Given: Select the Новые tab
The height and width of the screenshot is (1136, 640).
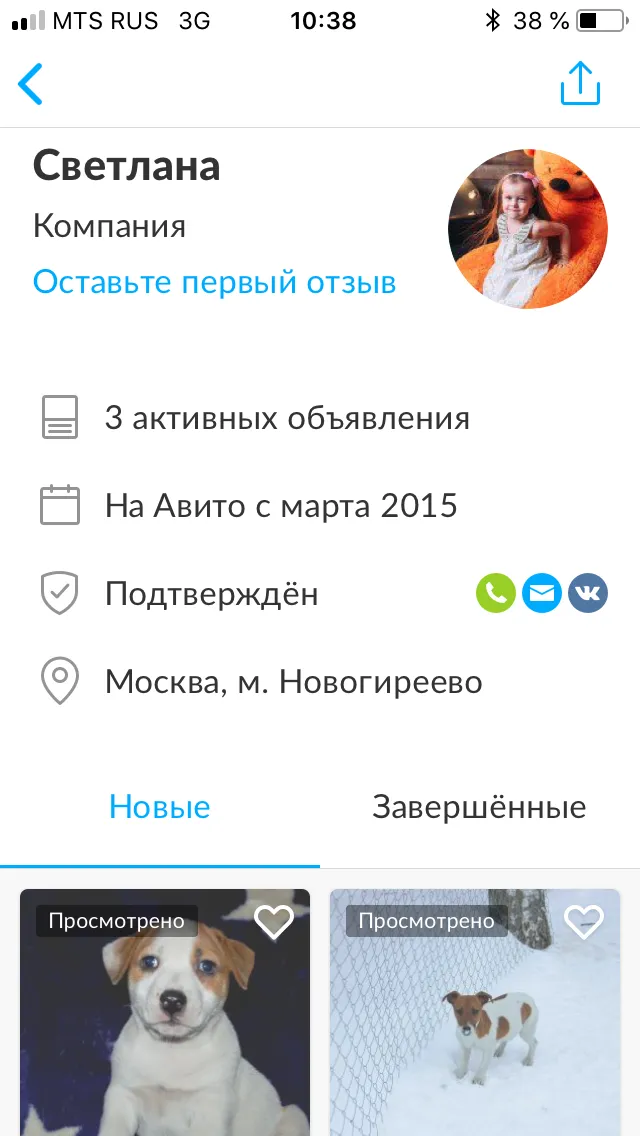Looking at the screenshot, I should point(159,807).
